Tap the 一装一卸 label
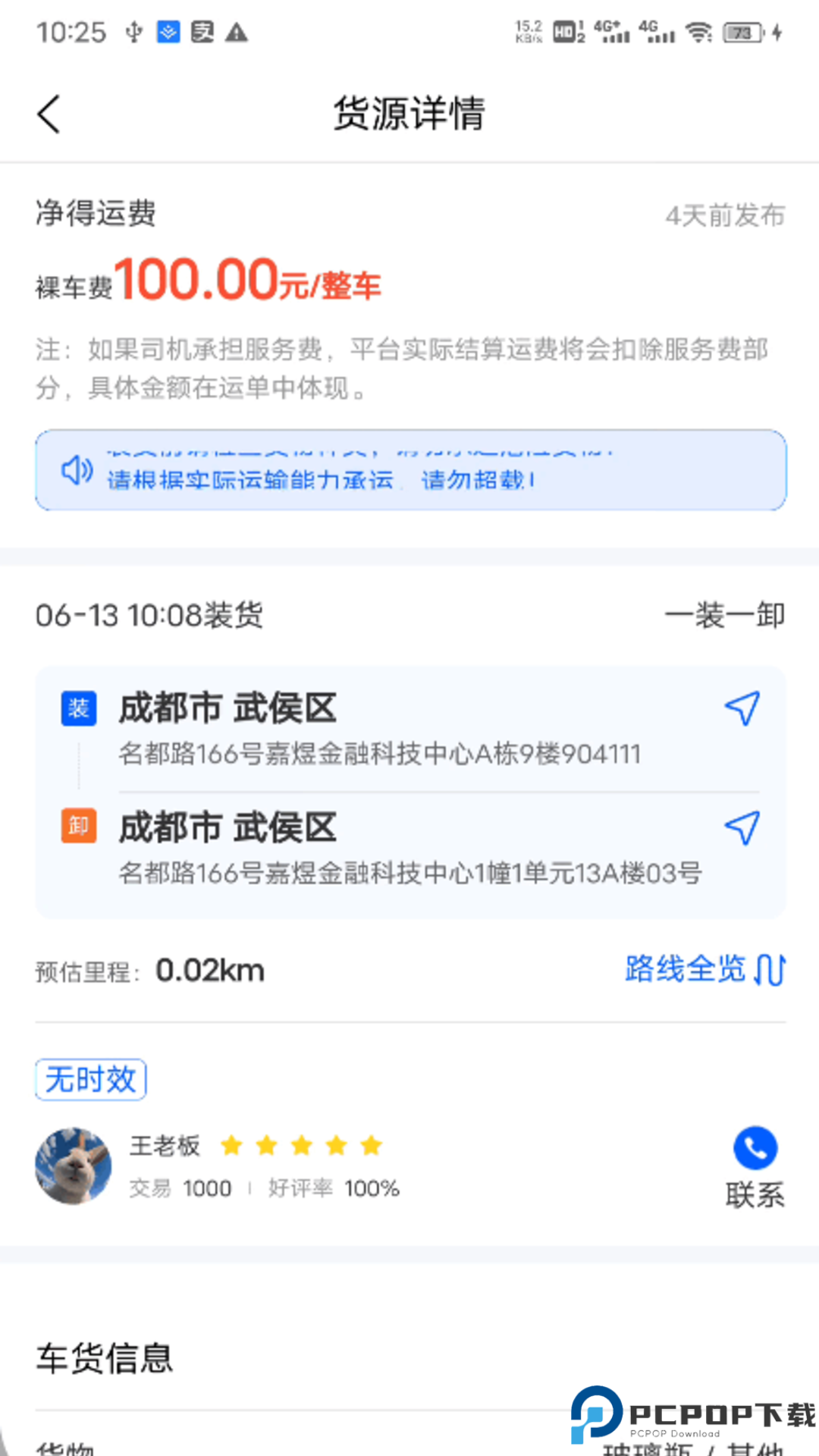Viewport: 819px width, 1456px height. point(725,615)
